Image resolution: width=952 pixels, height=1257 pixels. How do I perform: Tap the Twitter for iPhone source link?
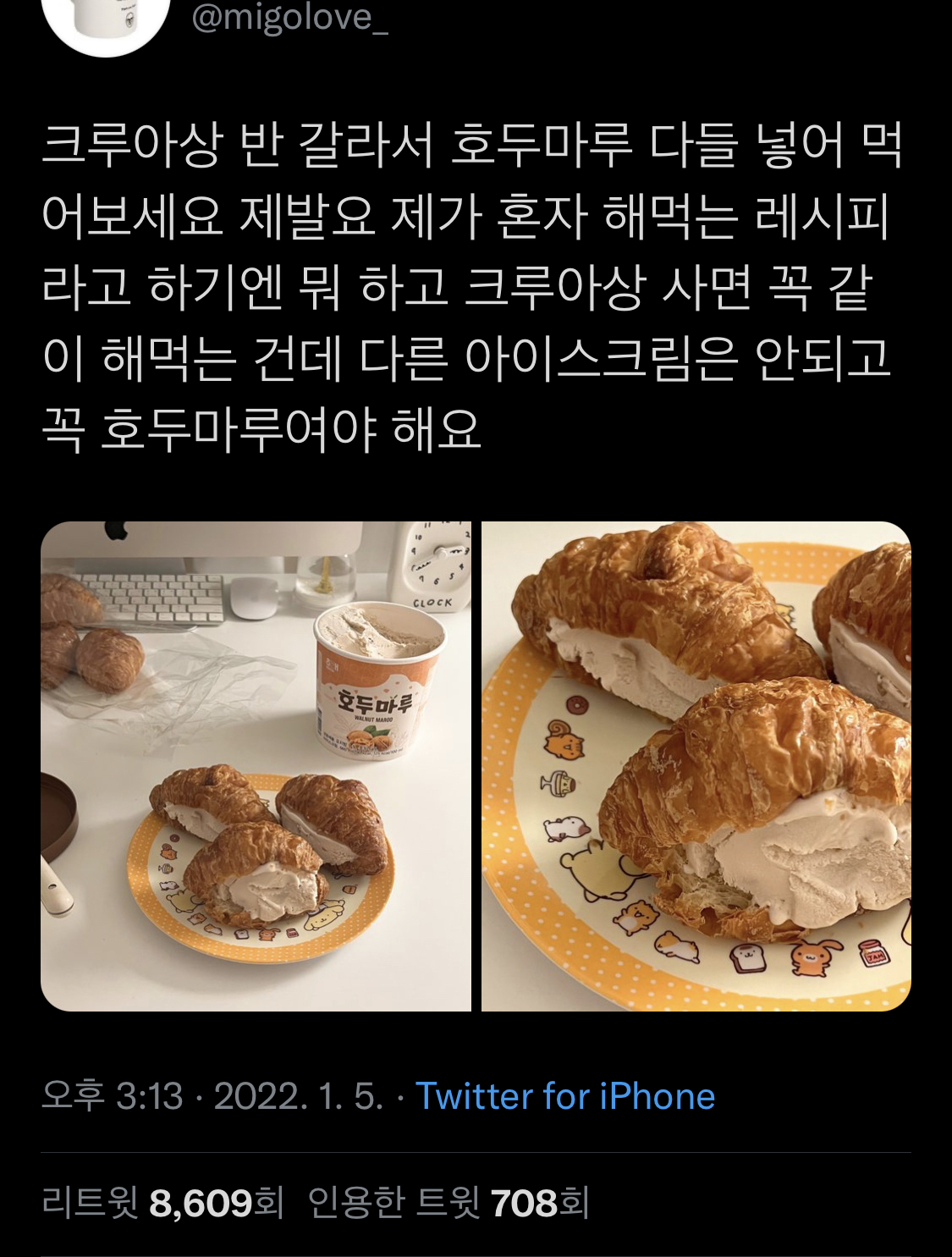565,1096
